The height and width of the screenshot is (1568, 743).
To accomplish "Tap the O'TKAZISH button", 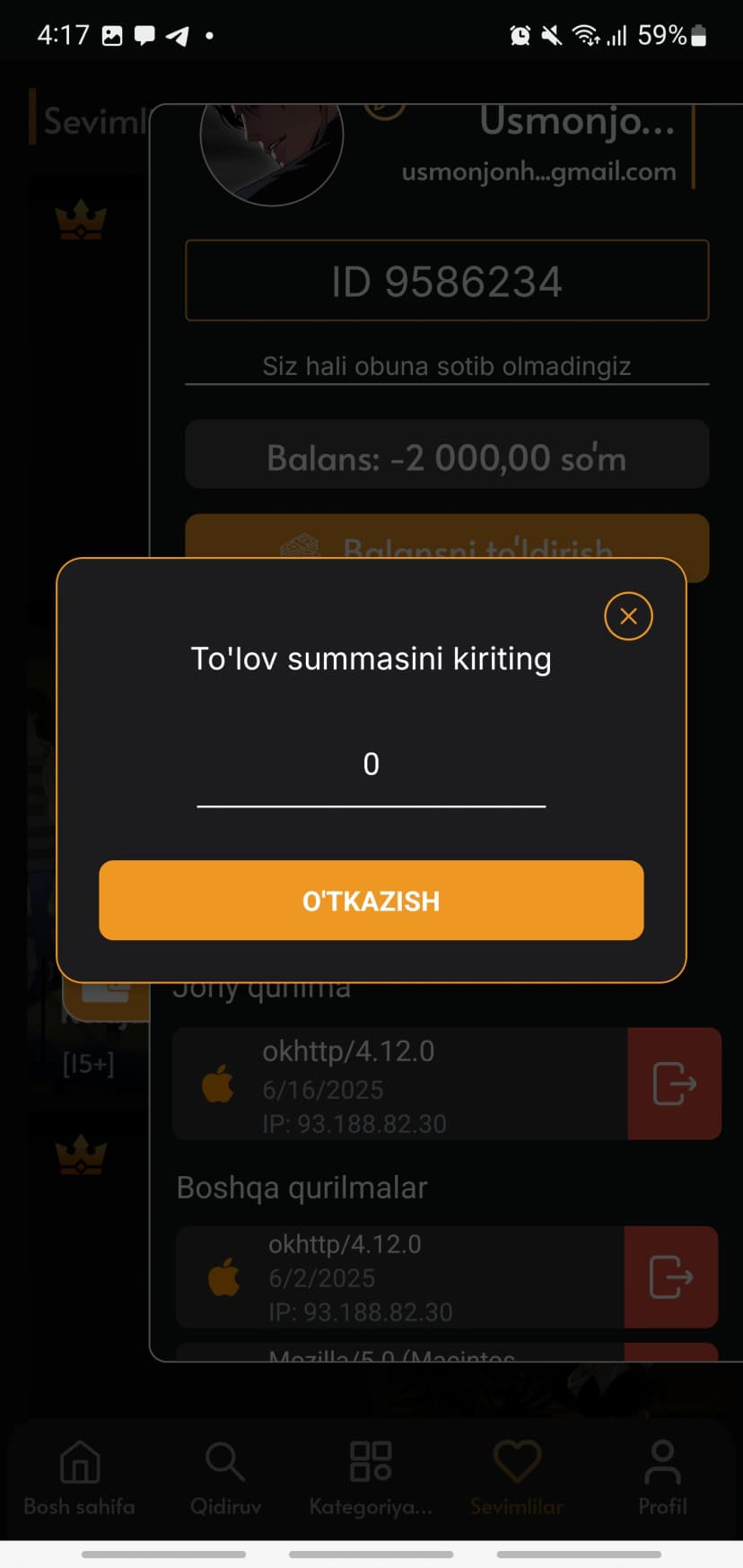I will pyautogui.click(x=371, y=901).
